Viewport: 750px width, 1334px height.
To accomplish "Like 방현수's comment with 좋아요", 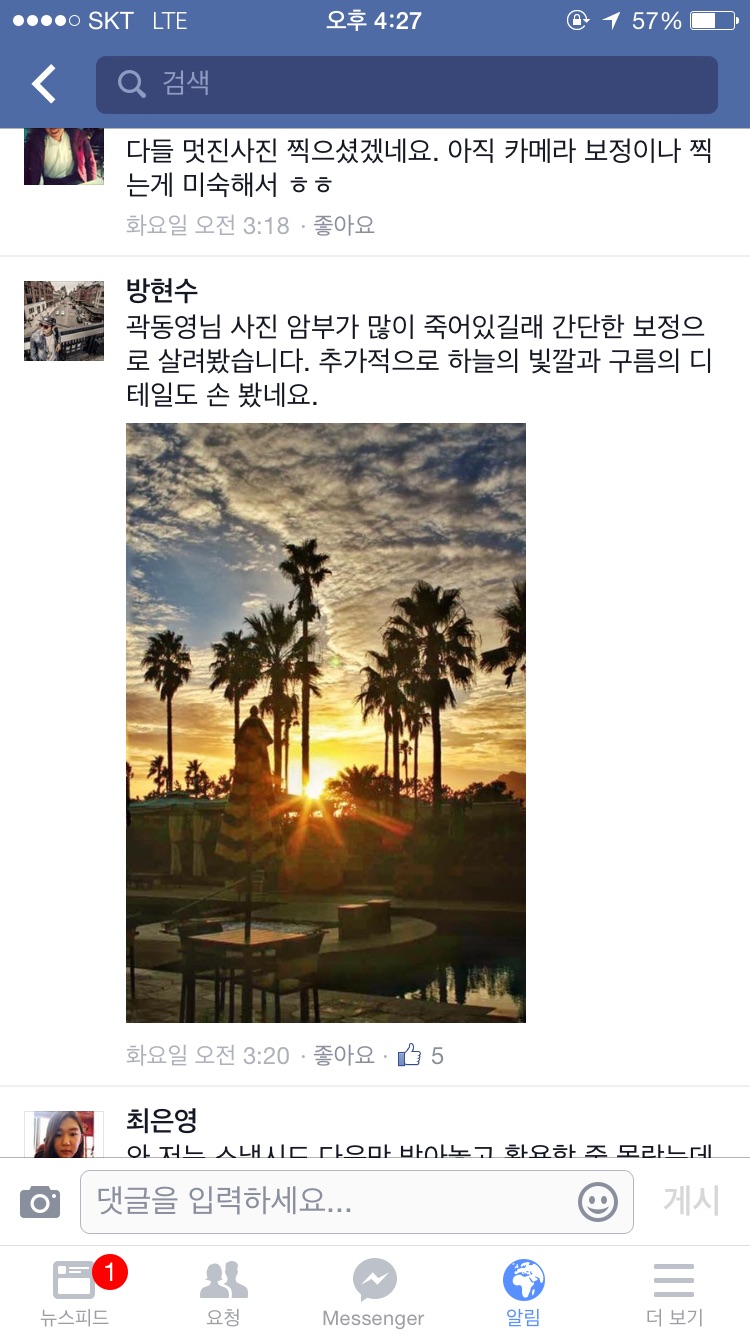I will pyautogui.click(x=344, y=1055).
